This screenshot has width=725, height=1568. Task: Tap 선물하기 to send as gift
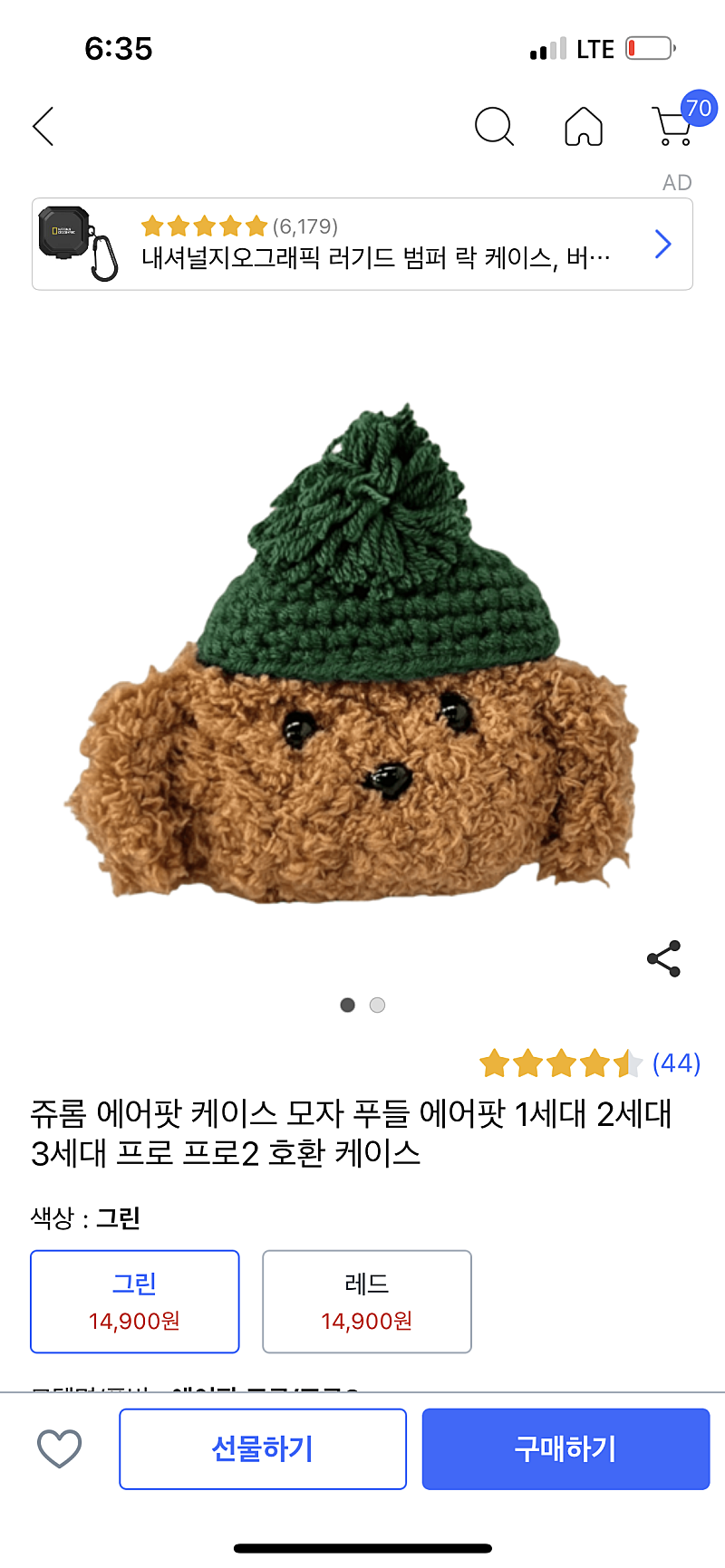pos(263,1448)
